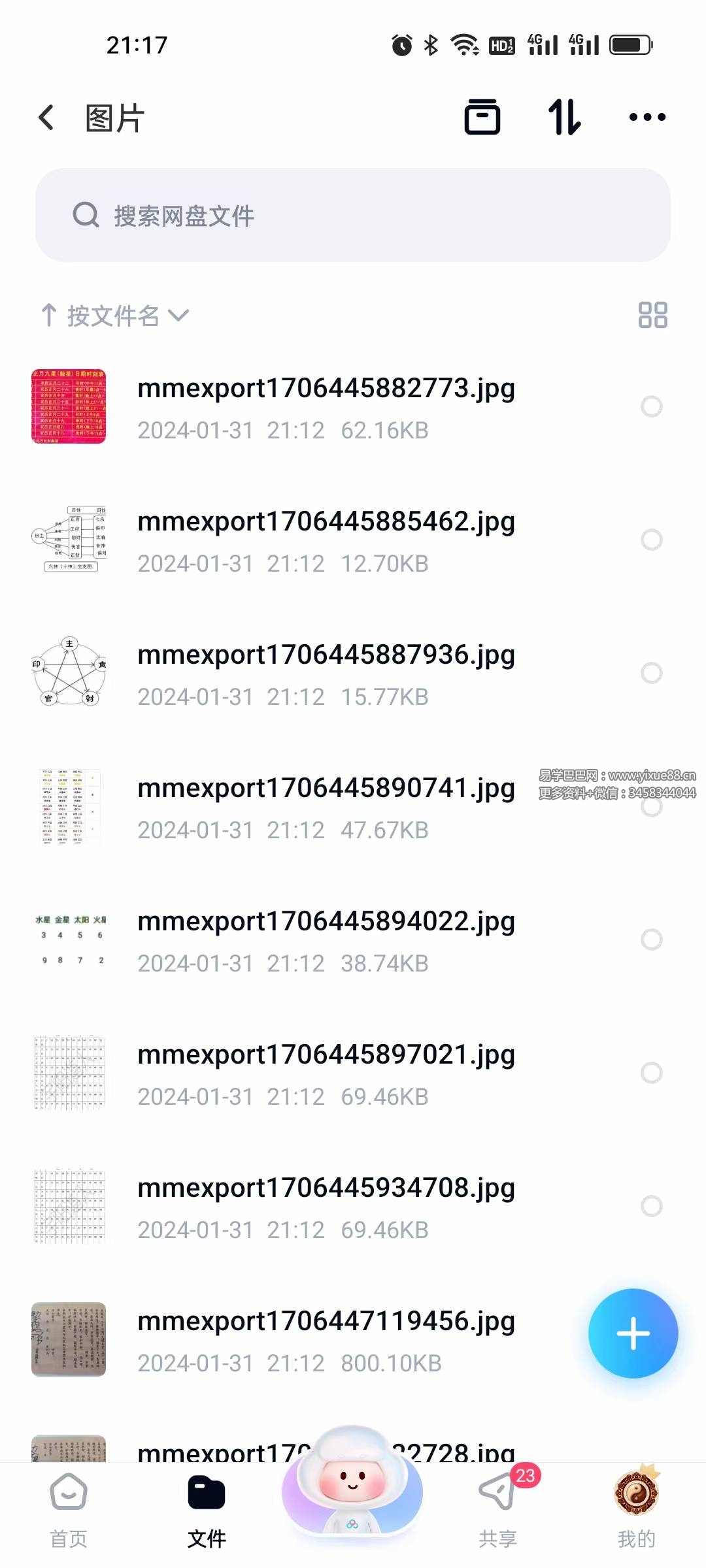The width and height of the screenshot is (706, 1568).
Task: Go back from the 图片 folder
Action: [x=46, y=118]
